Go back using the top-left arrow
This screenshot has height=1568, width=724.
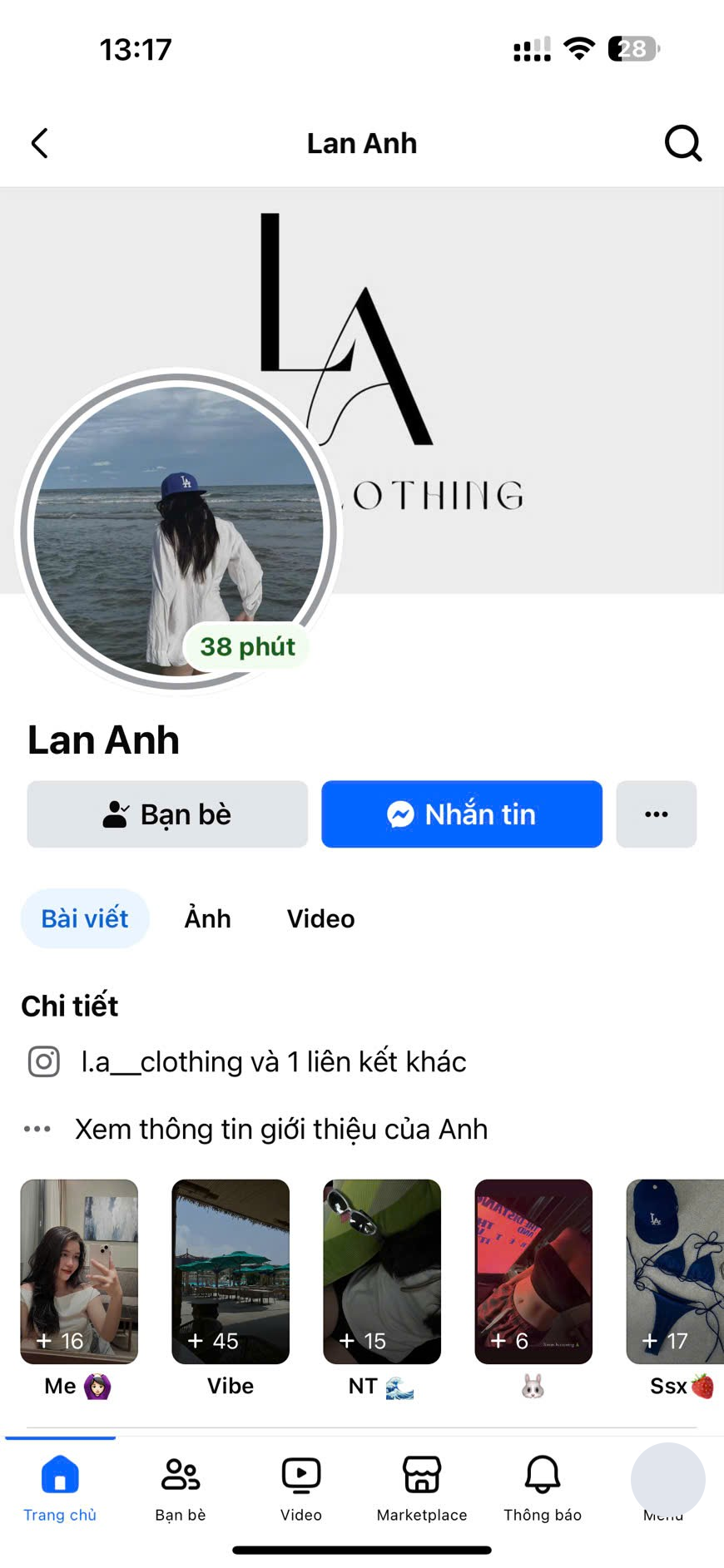coord(39,143)
